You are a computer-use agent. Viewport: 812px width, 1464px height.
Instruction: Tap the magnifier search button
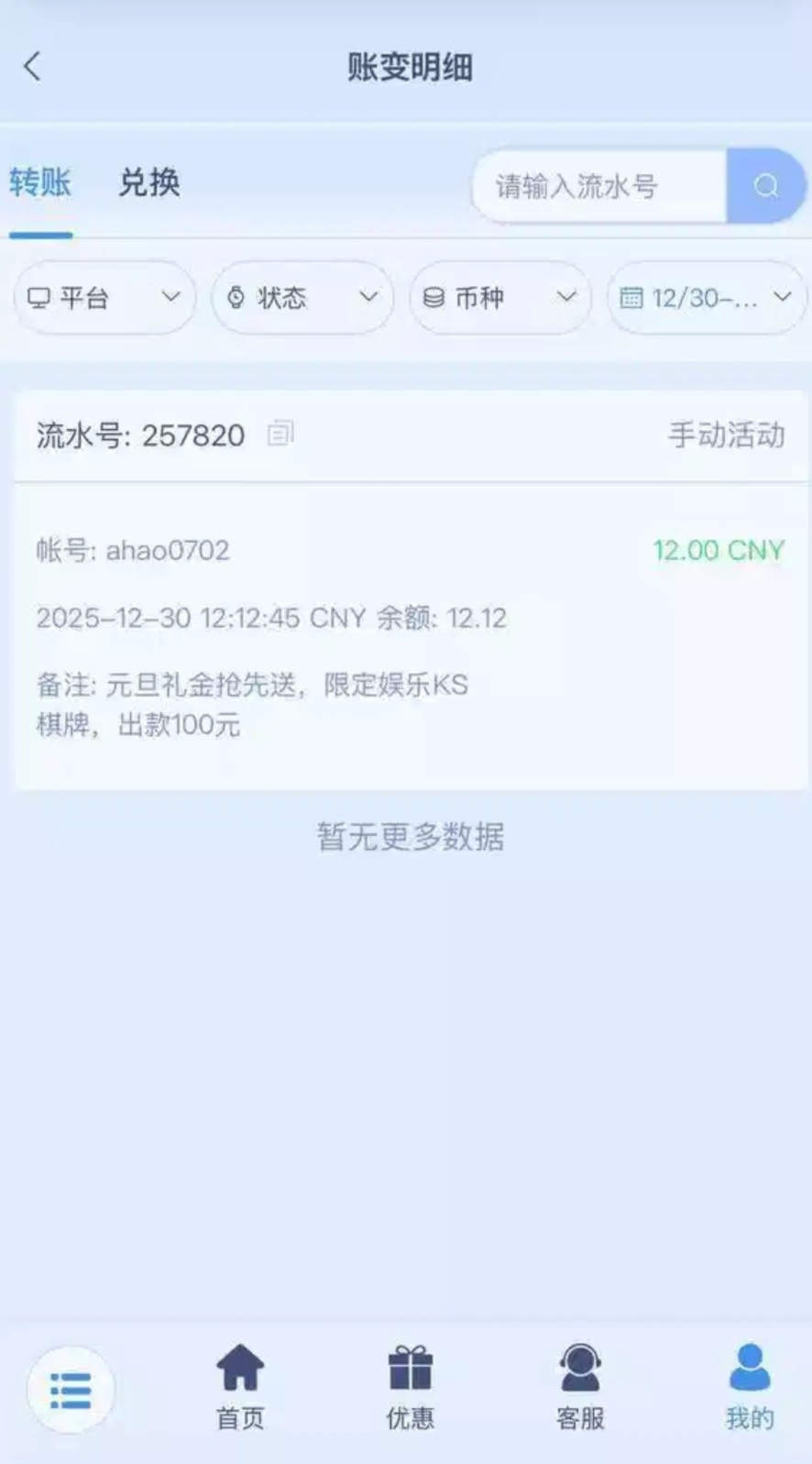point(765,187)
